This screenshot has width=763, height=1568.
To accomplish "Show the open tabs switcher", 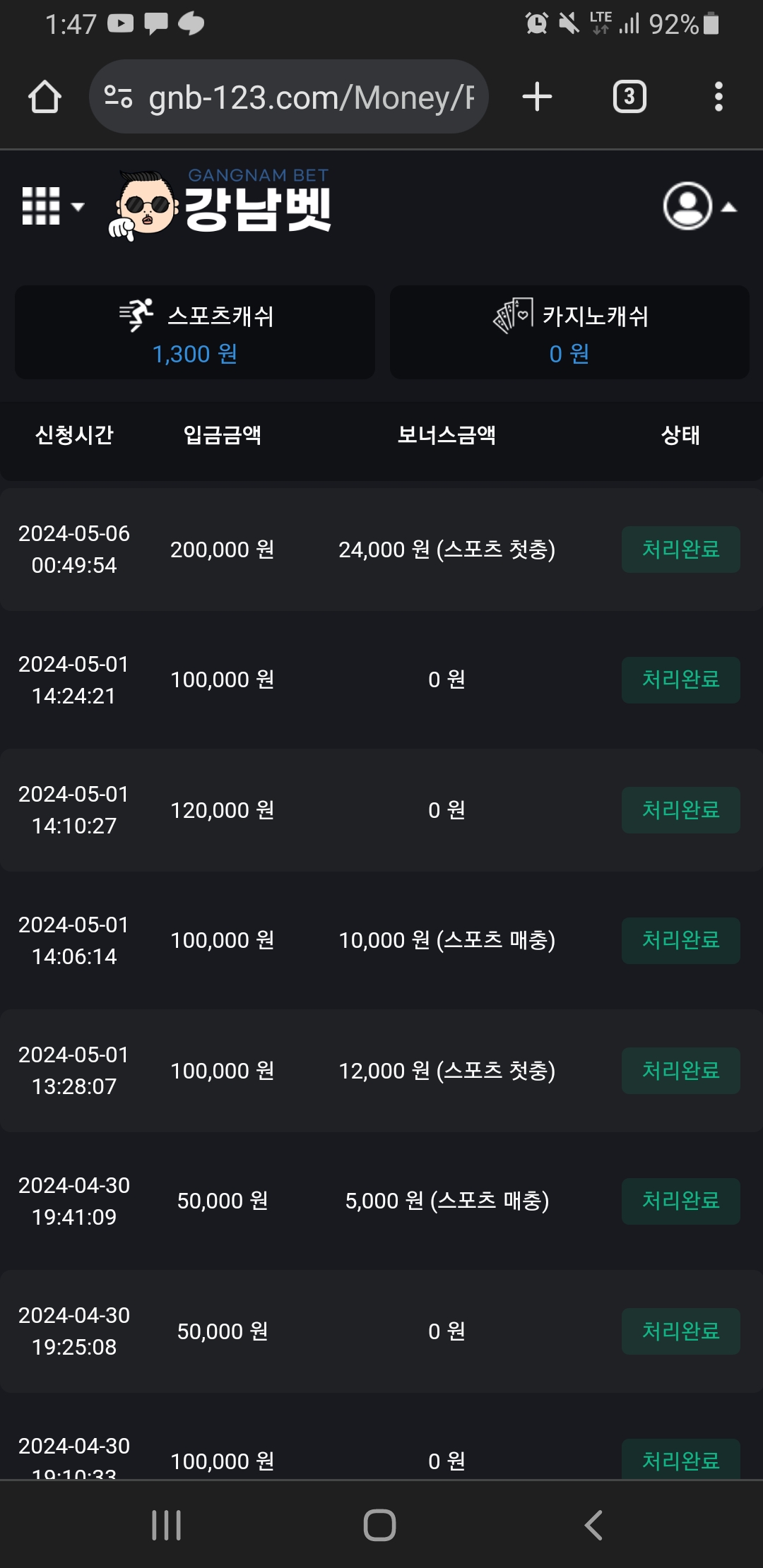I will point(629,97).
